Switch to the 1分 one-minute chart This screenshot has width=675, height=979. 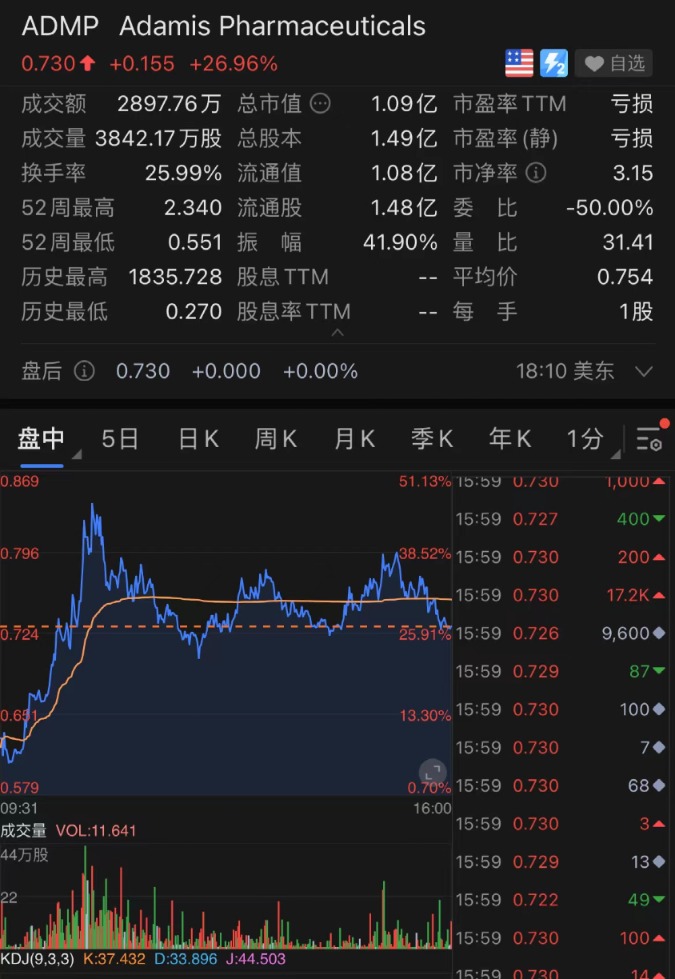(x=585, y=438)
